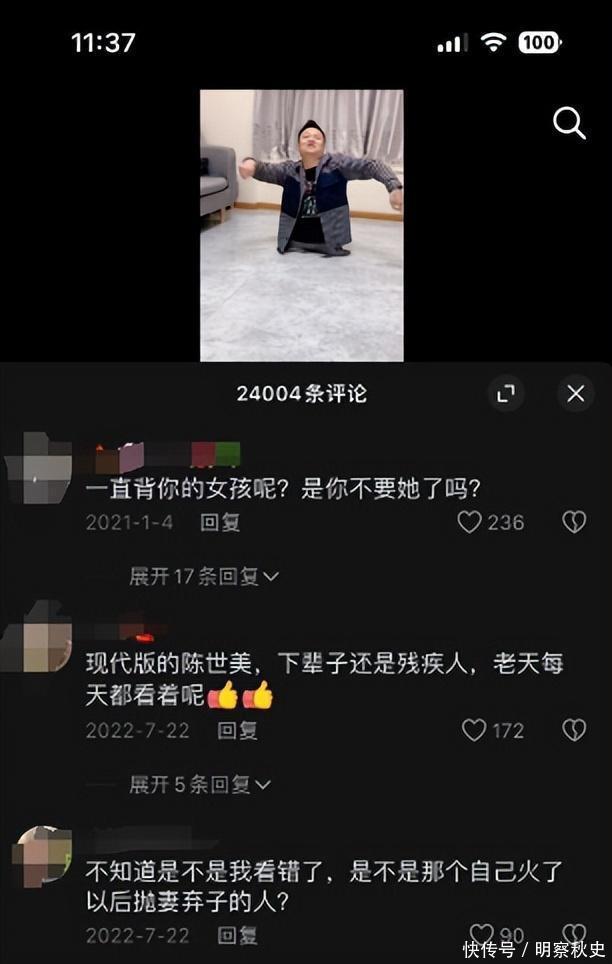Like the comment with 172 likes
This screenshot has width=612, height=964.
coord(474,730)
